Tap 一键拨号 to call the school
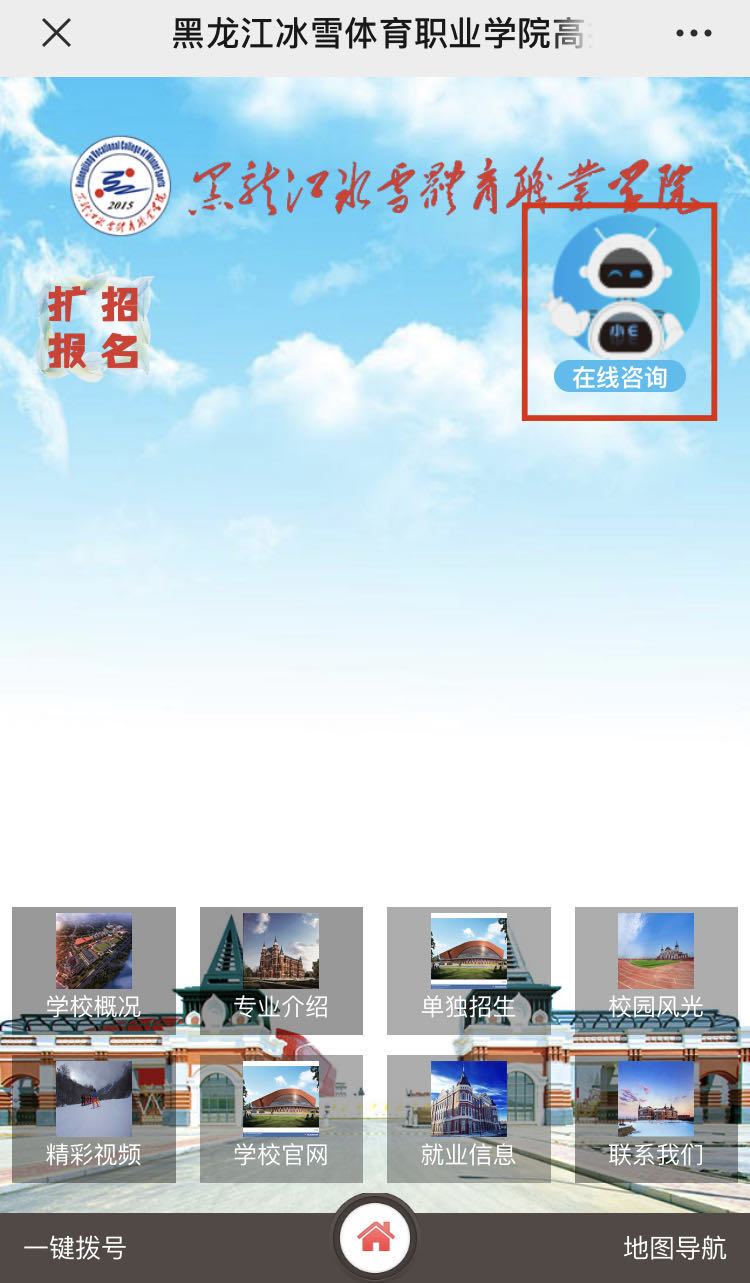750x1283 pixels. [75, 1248]
